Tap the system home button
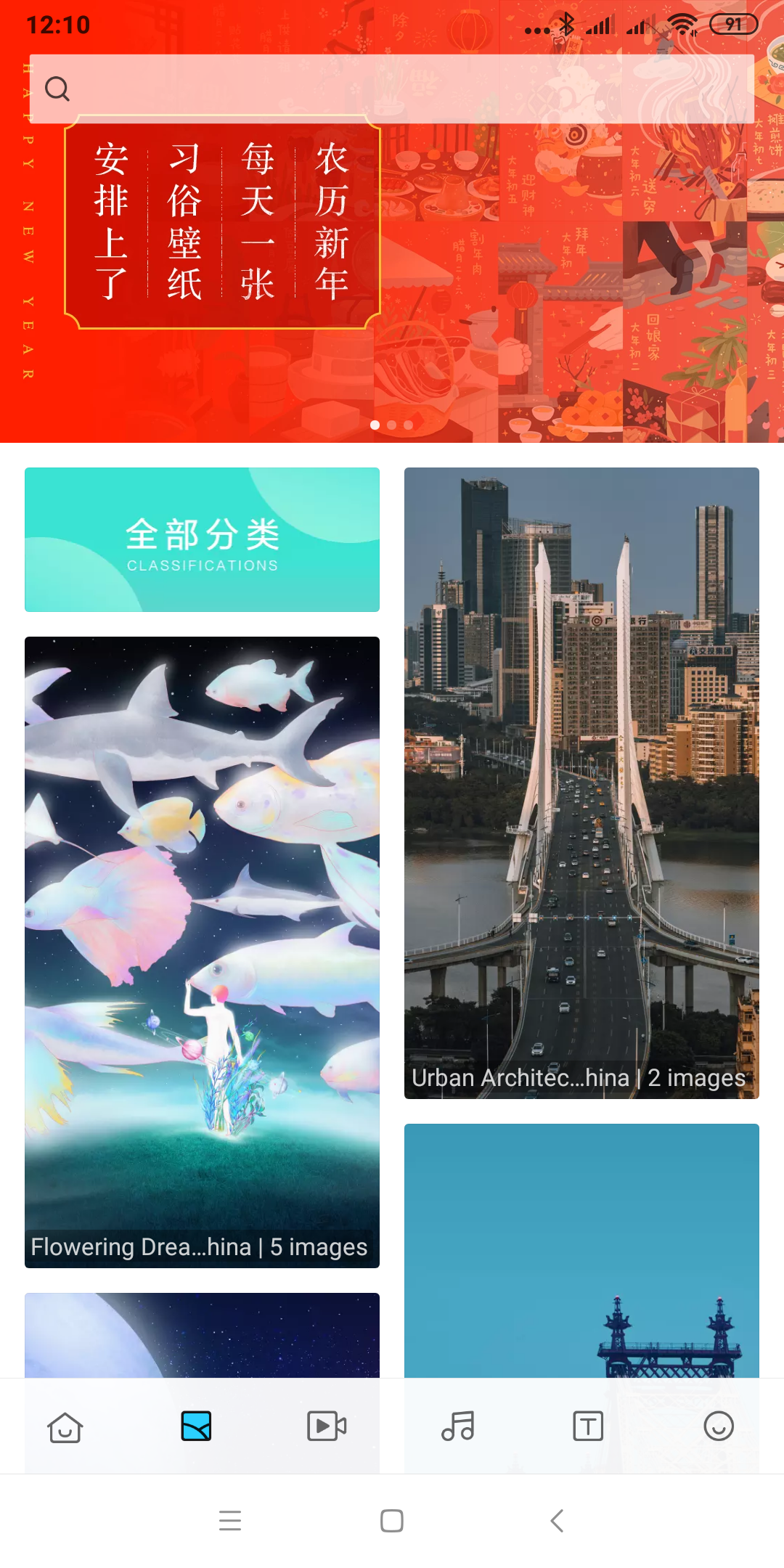 (392, 1520)
